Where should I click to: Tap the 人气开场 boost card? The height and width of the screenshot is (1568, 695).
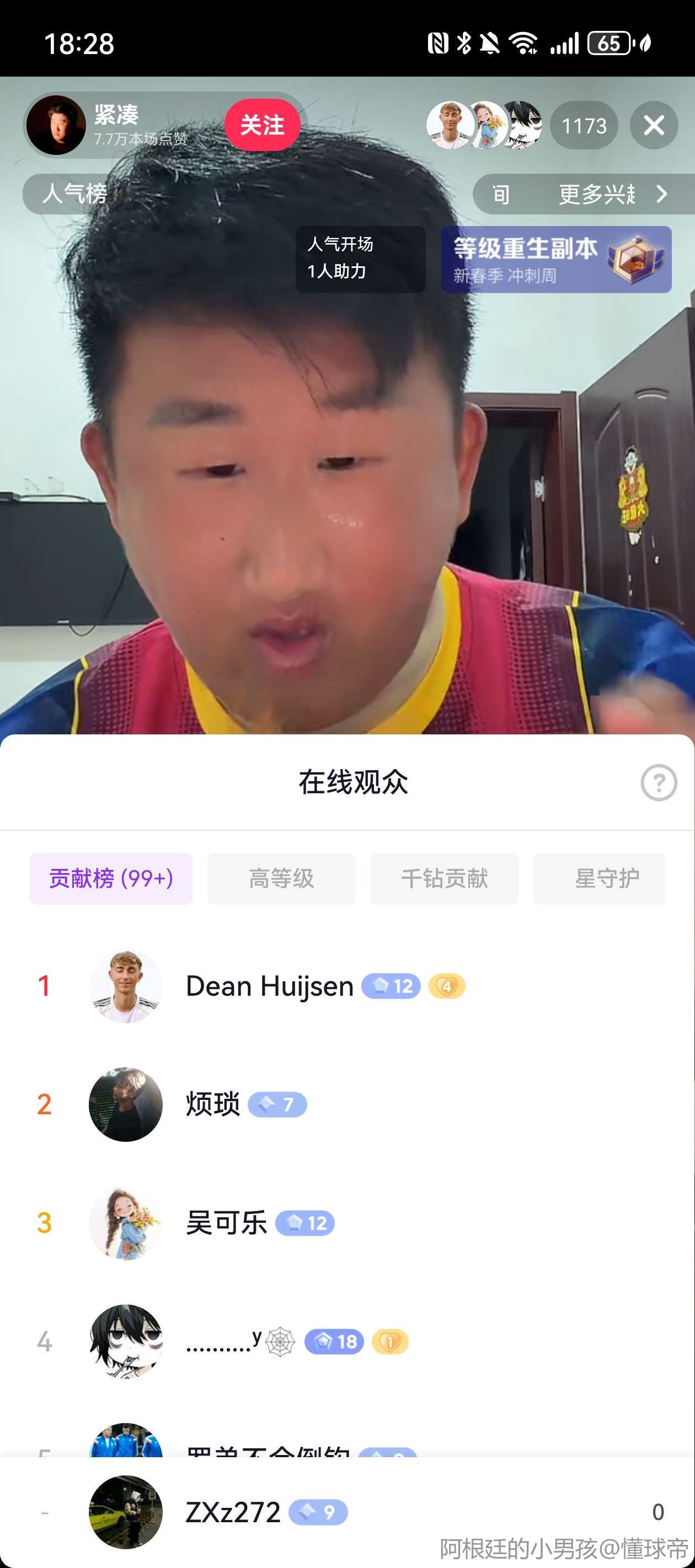click(360, 259)
